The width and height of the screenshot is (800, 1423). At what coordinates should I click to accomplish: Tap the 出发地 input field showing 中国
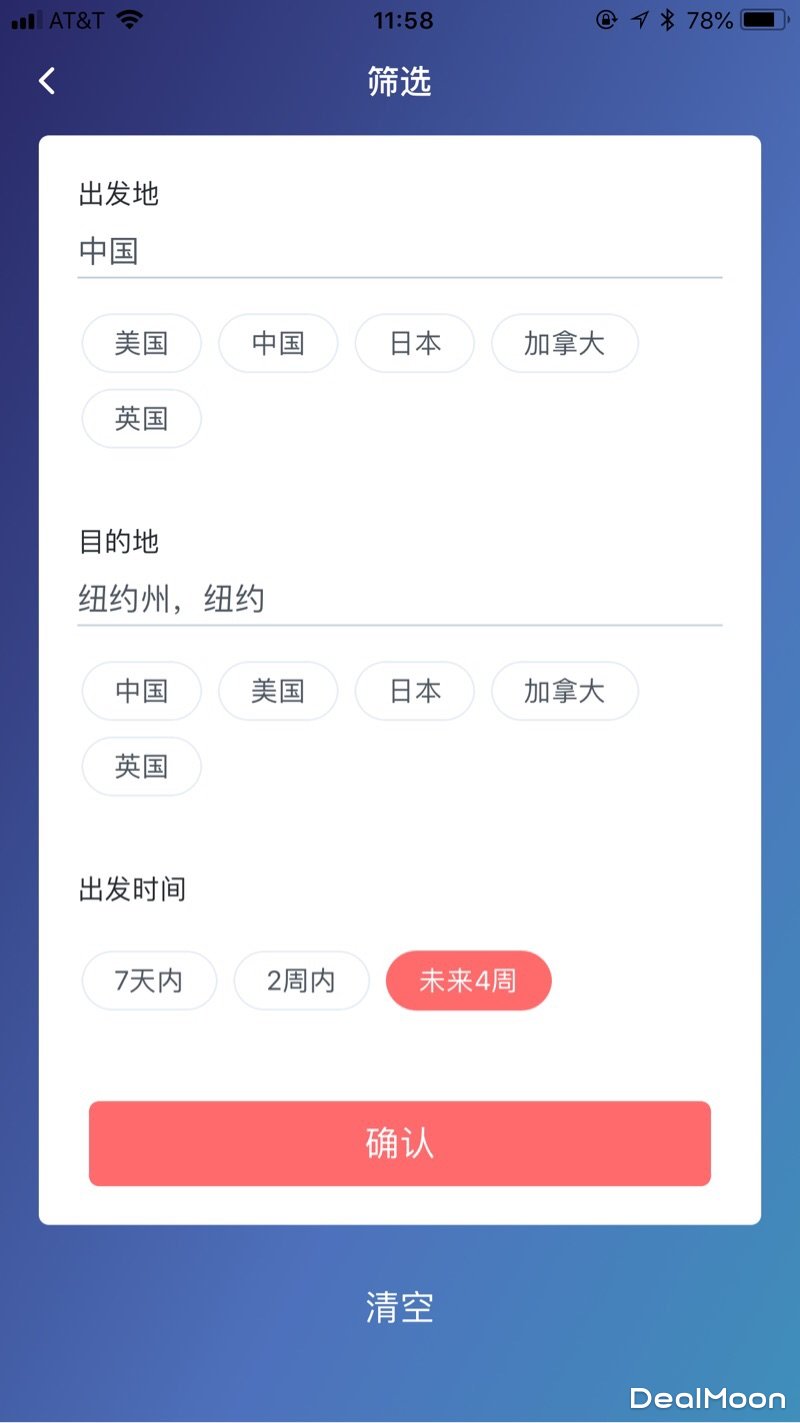(398, 251)
